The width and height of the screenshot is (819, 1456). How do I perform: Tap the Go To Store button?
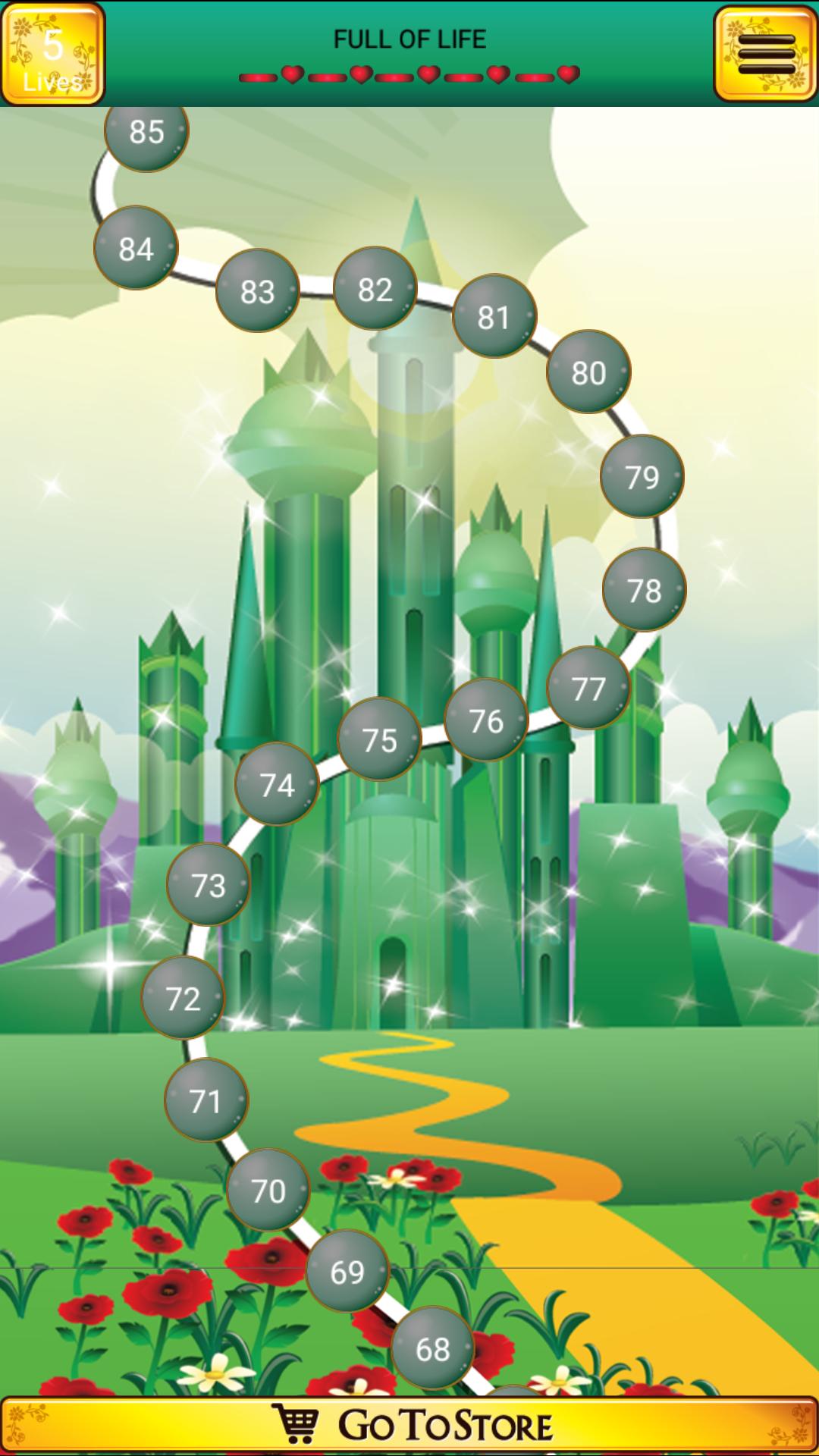(x=409, y=1426)
